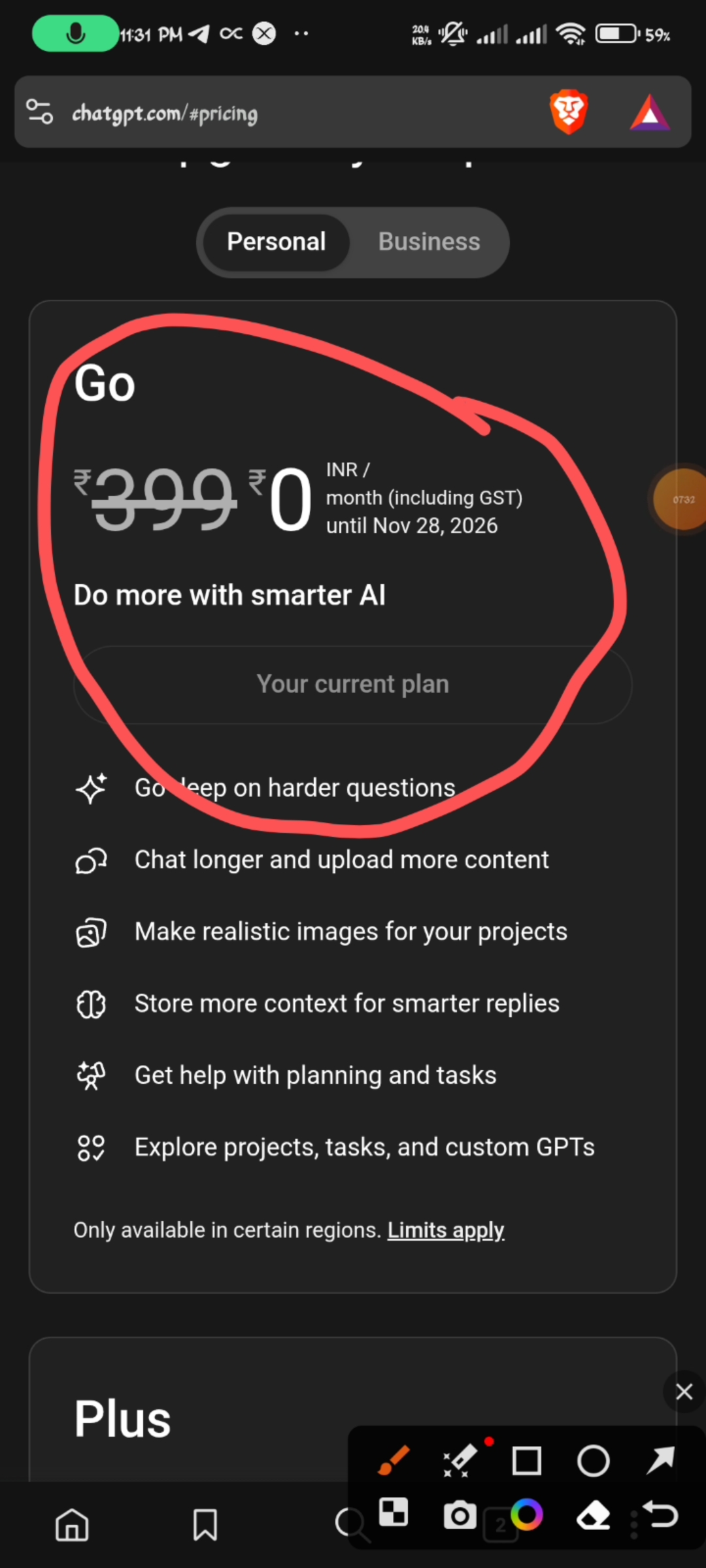Select the arrow annotation tool
The width and height of the screenshot is (706, 1568).
[x=660, y=1461]
